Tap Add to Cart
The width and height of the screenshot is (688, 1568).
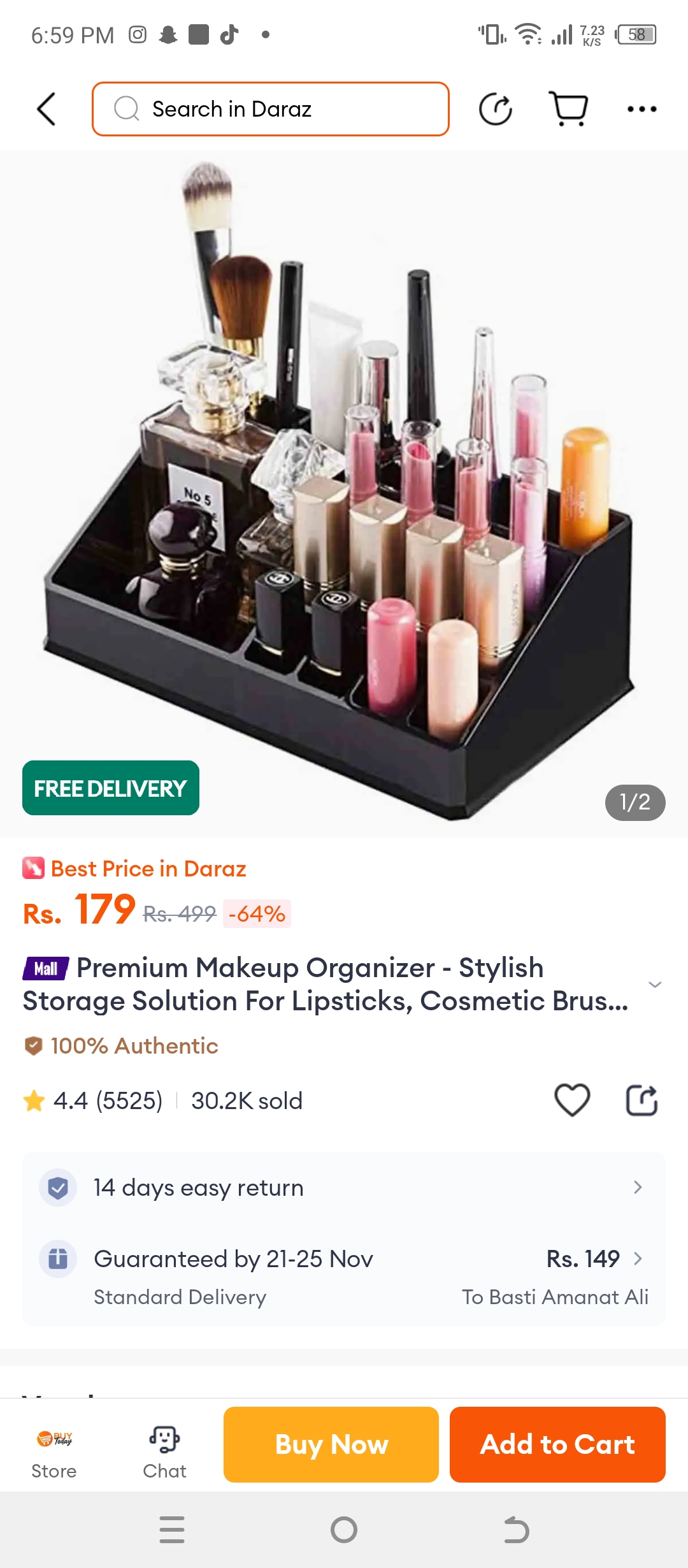pyautogui.click(x=557, y=1444)
